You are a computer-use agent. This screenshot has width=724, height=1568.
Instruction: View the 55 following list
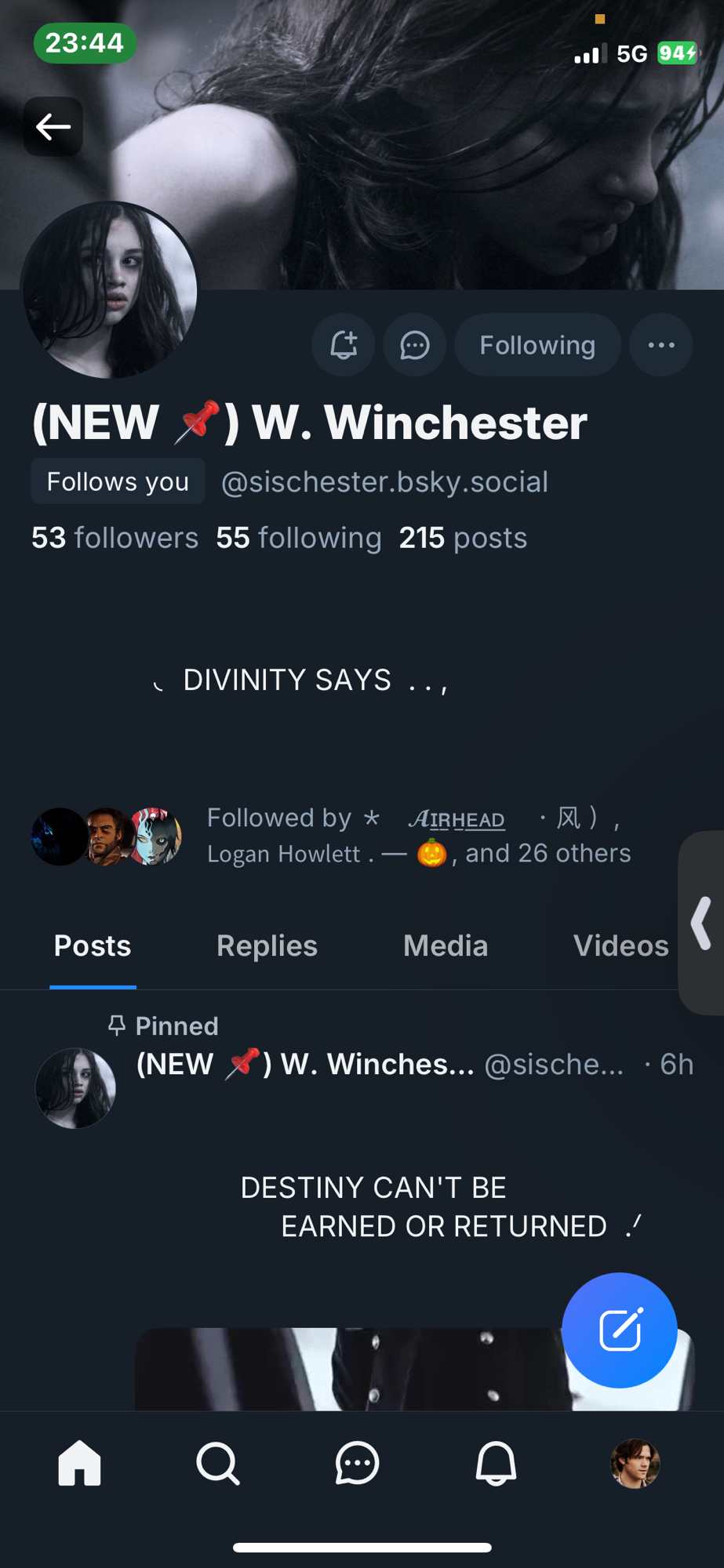point(299,538)
